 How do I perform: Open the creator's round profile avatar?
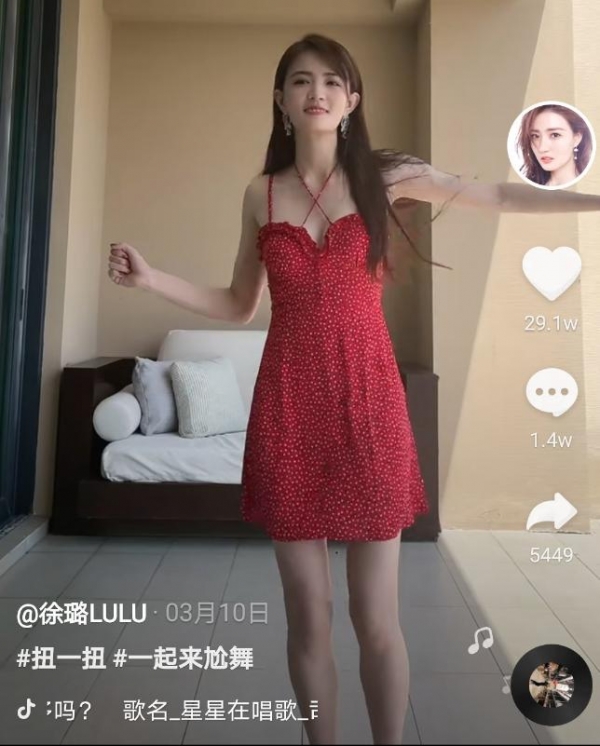(551, 146)
